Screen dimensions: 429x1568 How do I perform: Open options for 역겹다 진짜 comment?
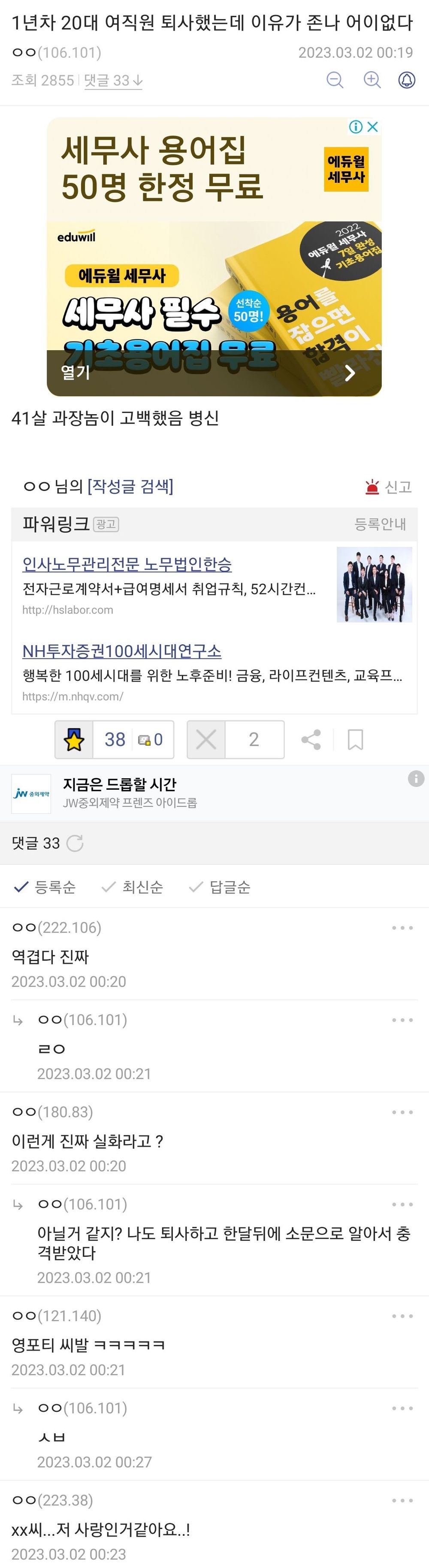pyautogui.click(x=402, y=928)
